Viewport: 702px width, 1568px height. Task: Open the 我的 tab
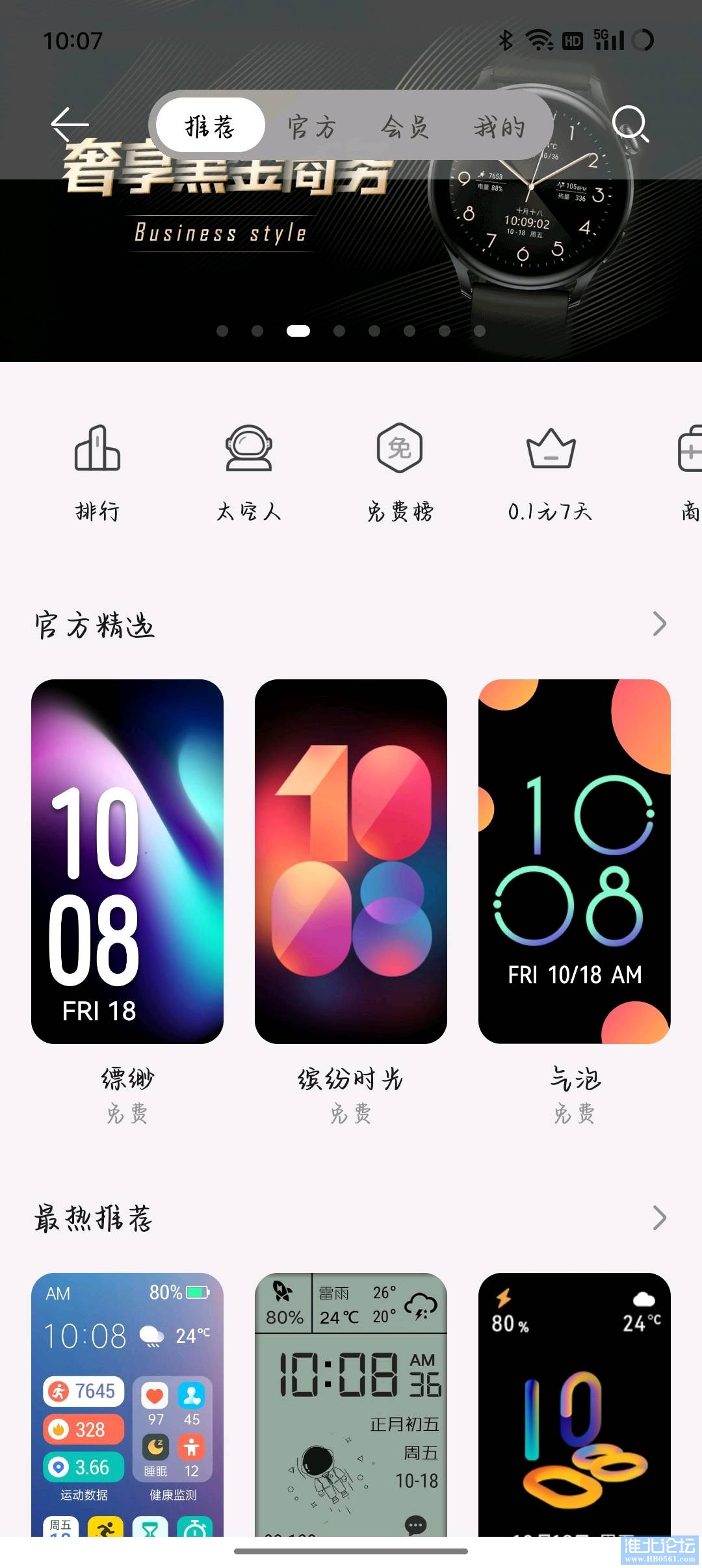(499, 126)
